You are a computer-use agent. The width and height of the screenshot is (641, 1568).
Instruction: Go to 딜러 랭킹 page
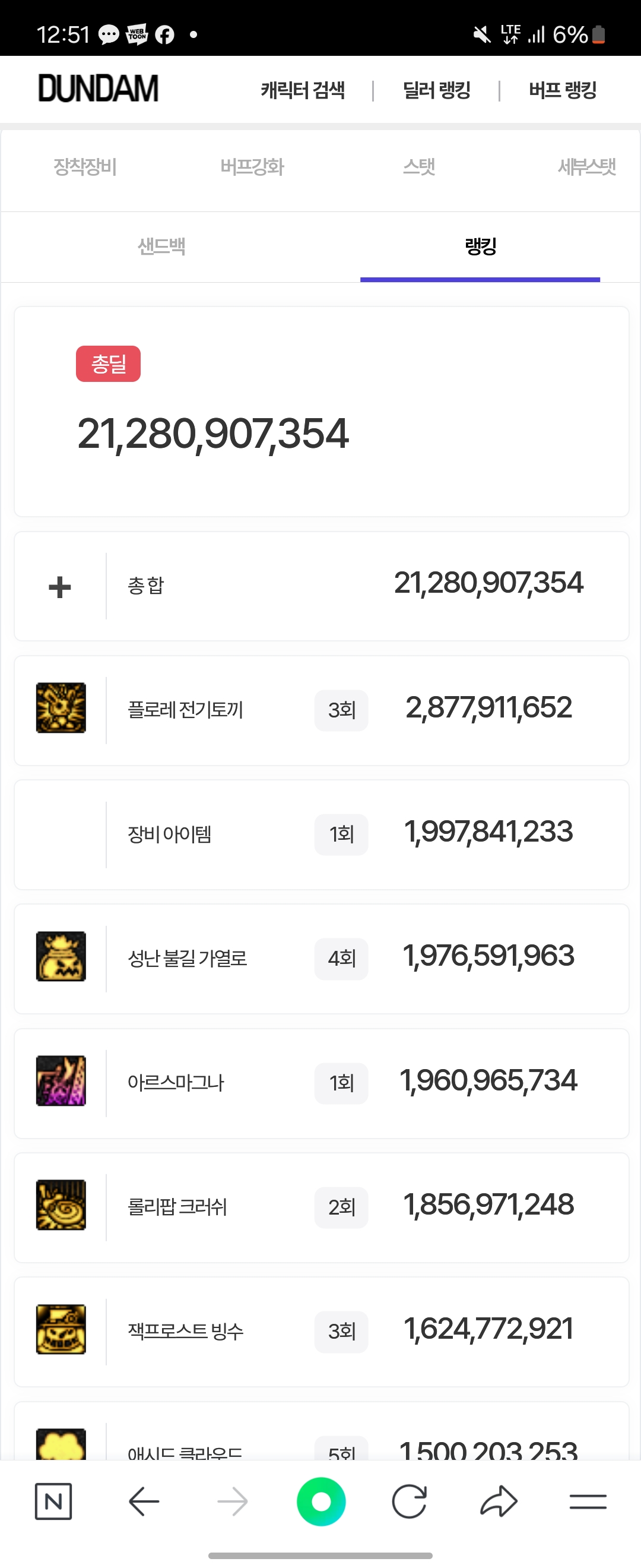[x=437, y=90]
